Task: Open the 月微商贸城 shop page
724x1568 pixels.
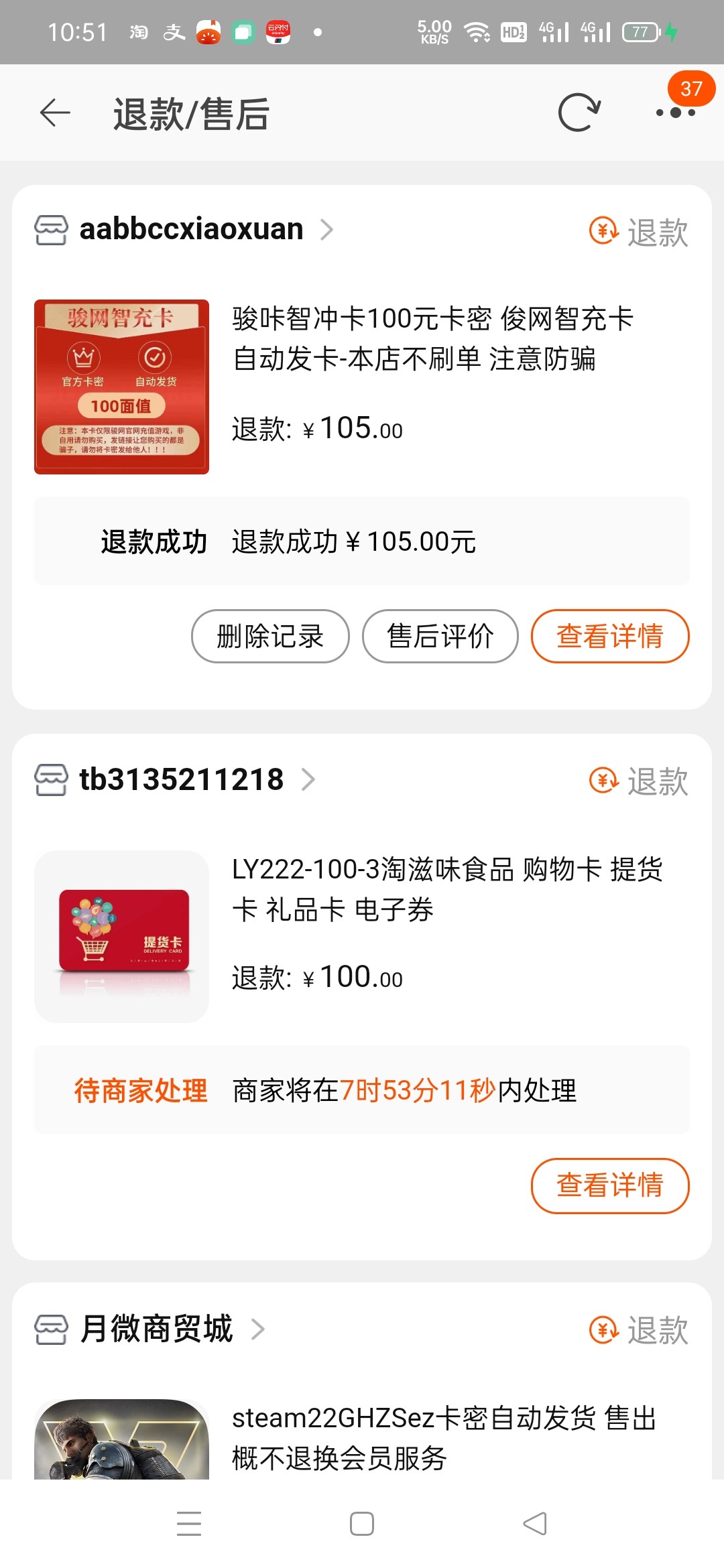Action: click(157, 1329)
